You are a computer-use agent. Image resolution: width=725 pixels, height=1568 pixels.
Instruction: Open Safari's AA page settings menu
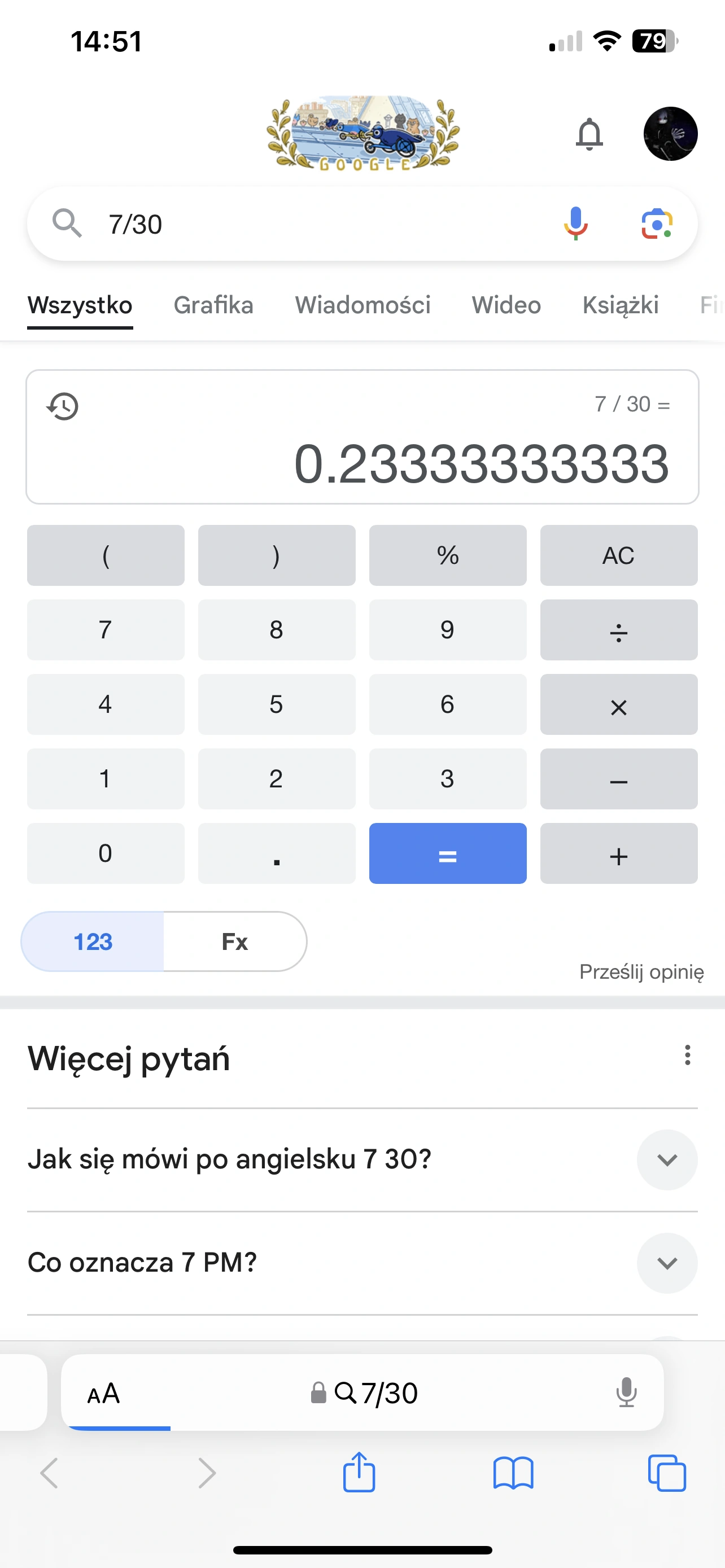pos(103,1393)
